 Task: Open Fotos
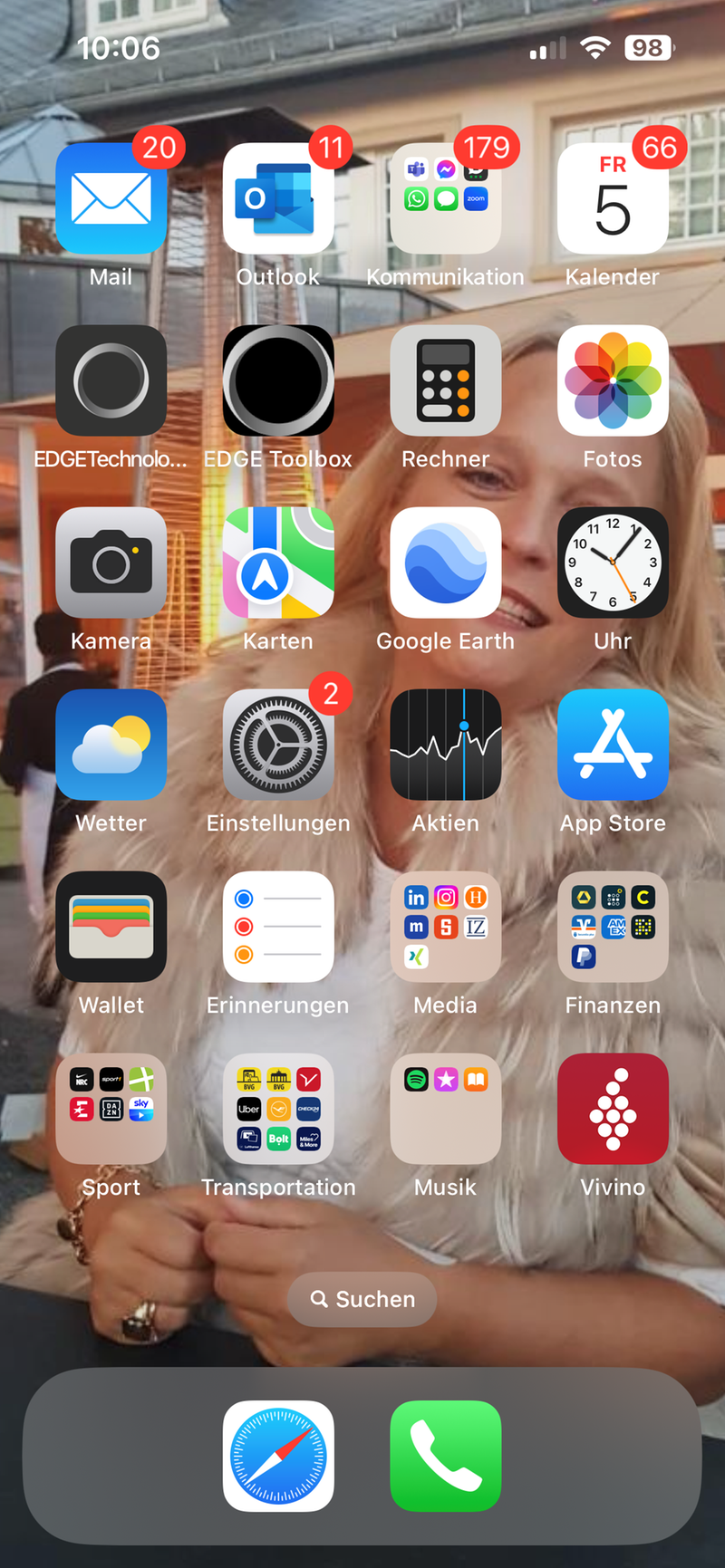(613, 381)
